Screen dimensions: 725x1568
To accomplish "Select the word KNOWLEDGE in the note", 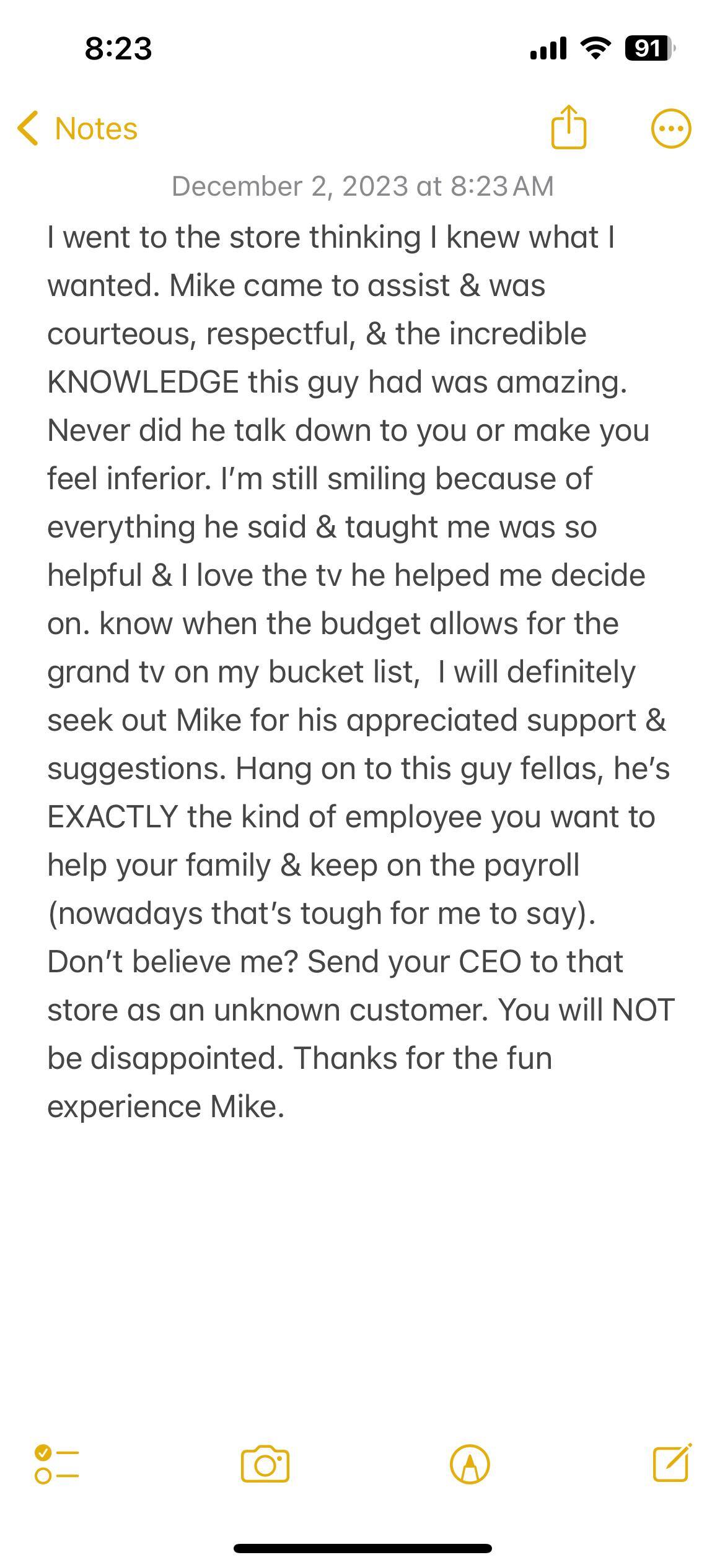I will (143, 383).
